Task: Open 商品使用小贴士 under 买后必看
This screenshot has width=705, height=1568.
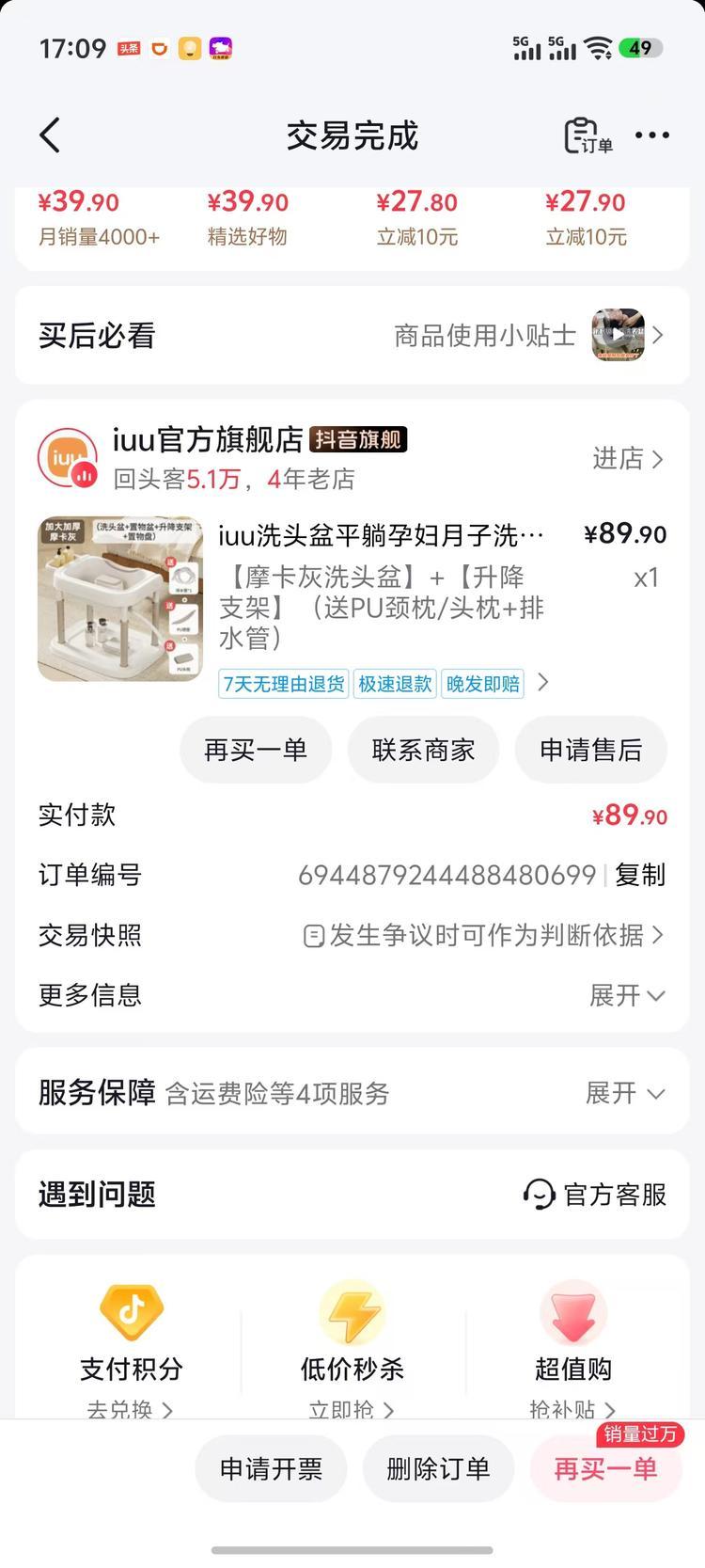Action: pos(528,336)
